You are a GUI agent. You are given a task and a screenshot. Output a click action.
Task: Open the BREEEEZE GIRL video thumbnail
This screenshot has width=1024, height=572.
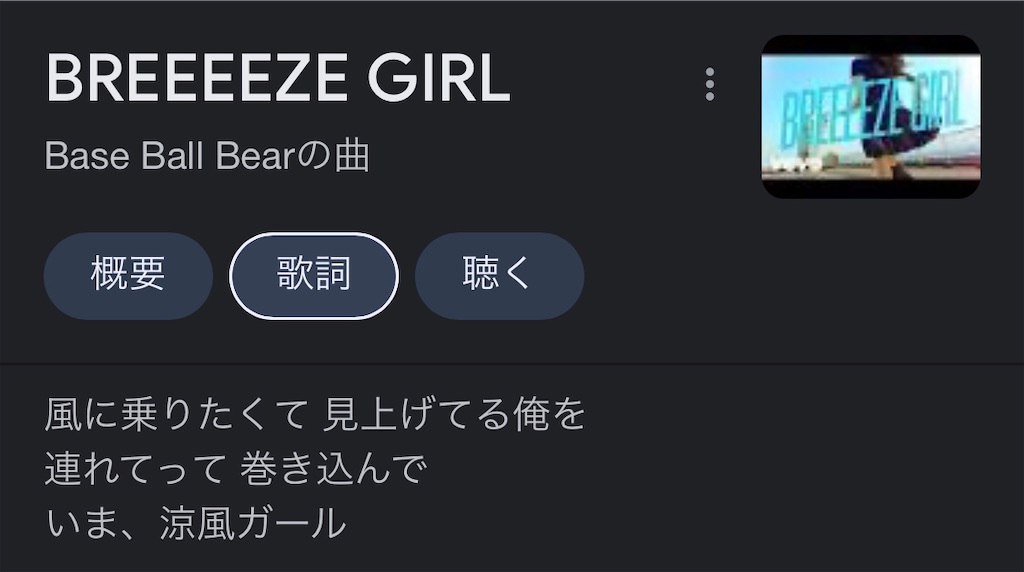tap(870, 117)
